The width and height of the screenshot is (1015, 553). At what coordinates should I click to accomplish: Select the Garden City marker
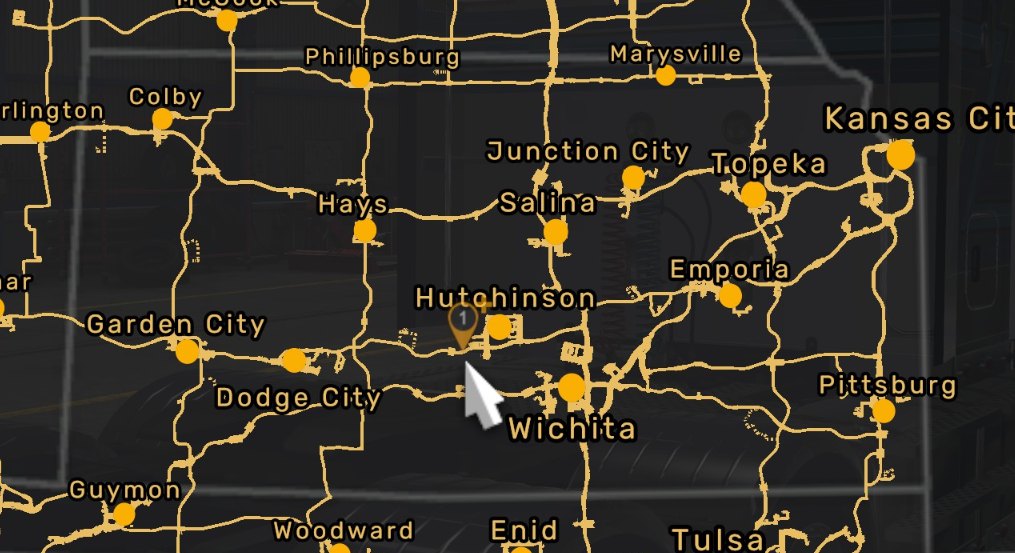point(187,351)
